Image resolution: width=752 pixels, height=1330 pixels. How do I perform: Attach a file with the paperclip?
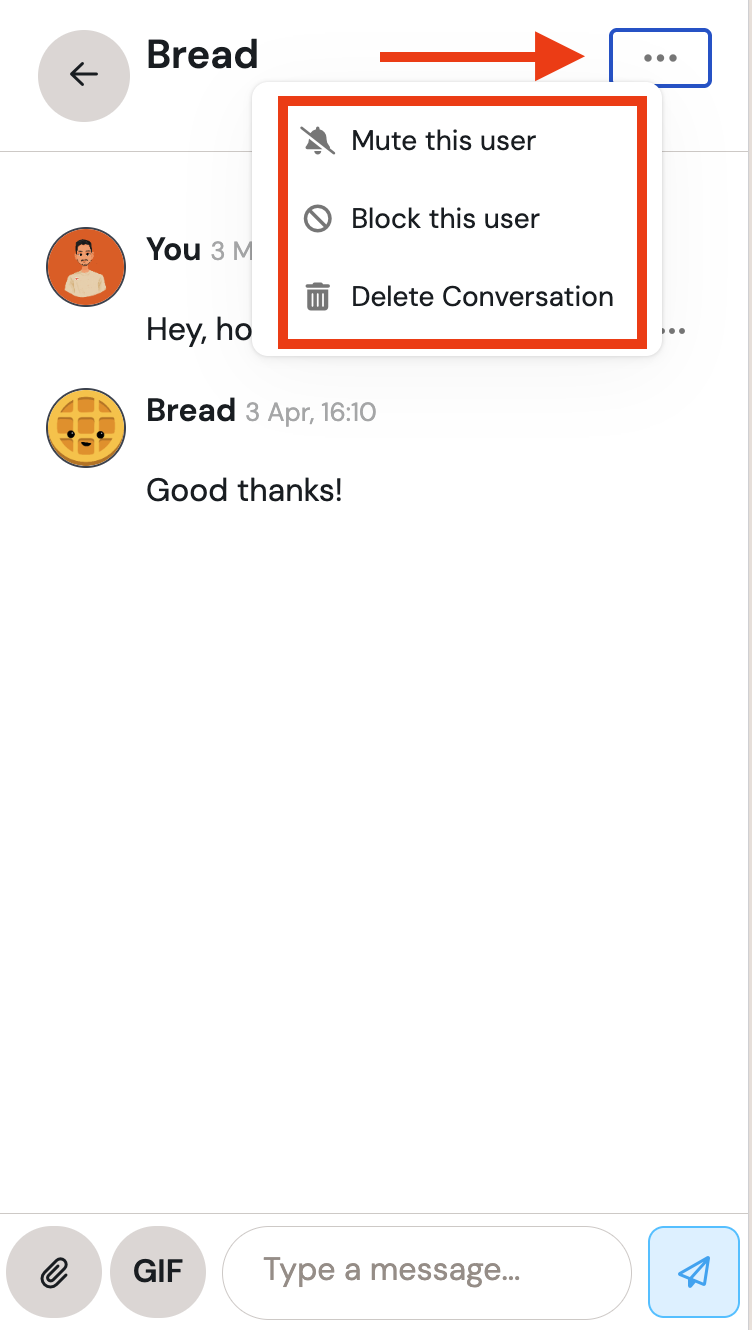point(53,1271)
